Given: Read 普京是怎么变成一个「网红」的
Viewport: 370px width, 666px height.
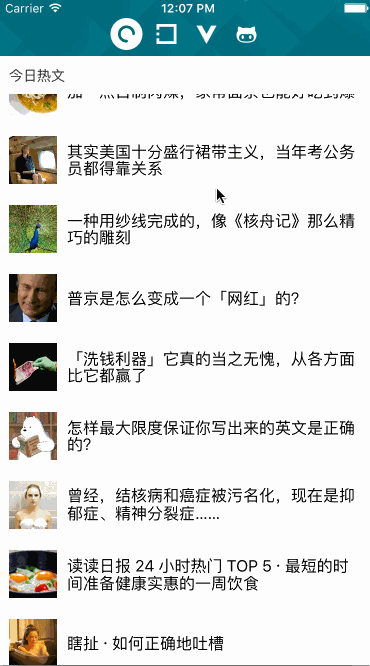Looking at the screenshot, I should click(185, 298).
